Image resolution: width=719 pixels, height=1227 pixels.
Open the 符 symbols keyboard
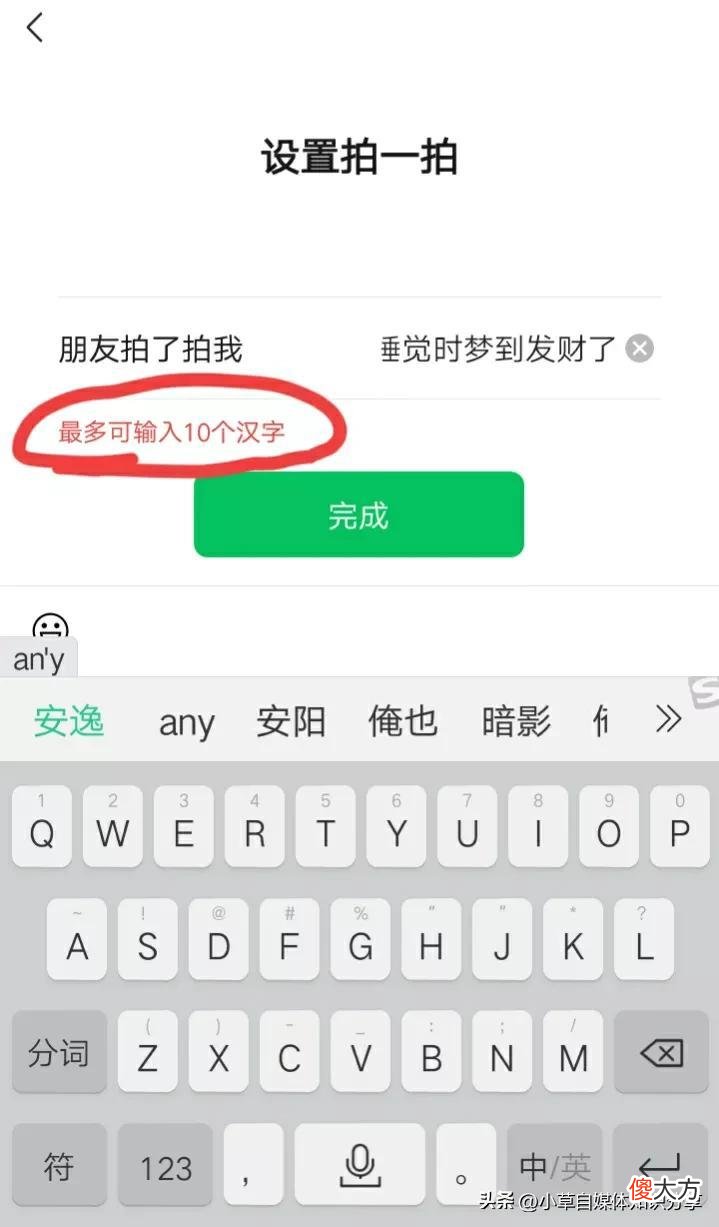(59, 1165)
